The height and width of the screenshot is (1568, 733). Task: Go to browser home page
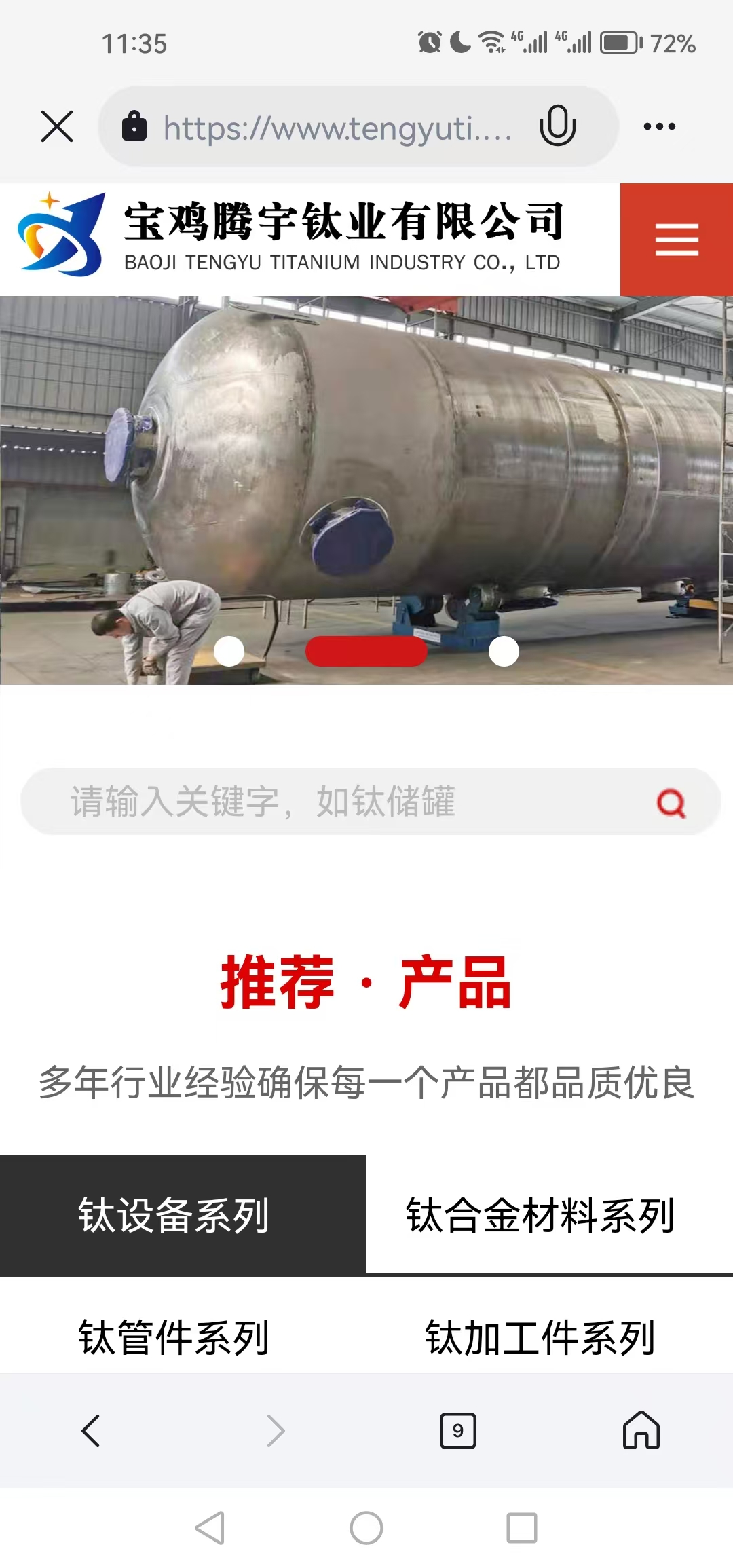(x=641, y=1431)
